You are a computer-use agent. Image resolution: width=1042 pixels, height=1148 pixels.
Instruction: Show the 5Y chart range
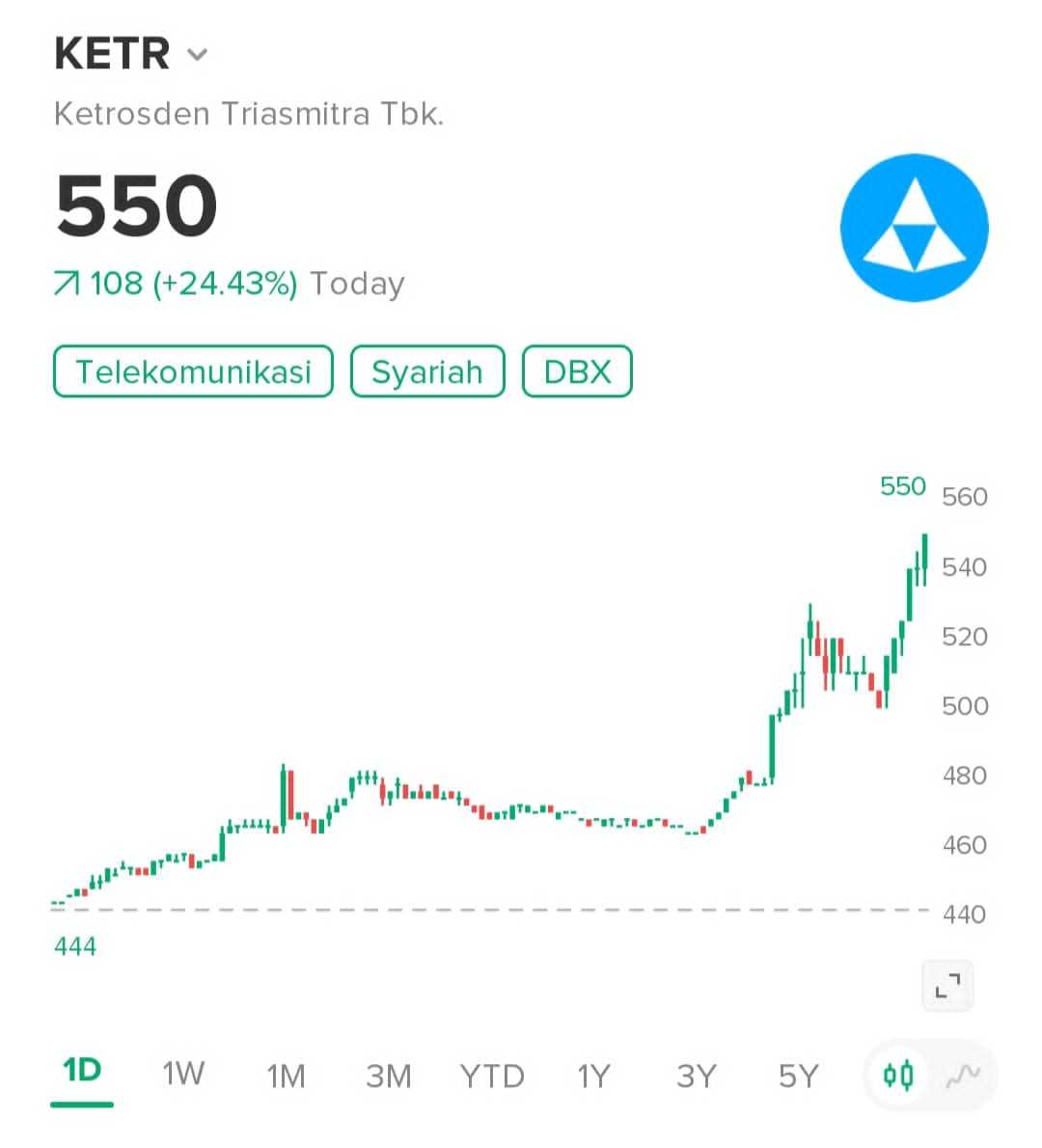click(798, 1075)
